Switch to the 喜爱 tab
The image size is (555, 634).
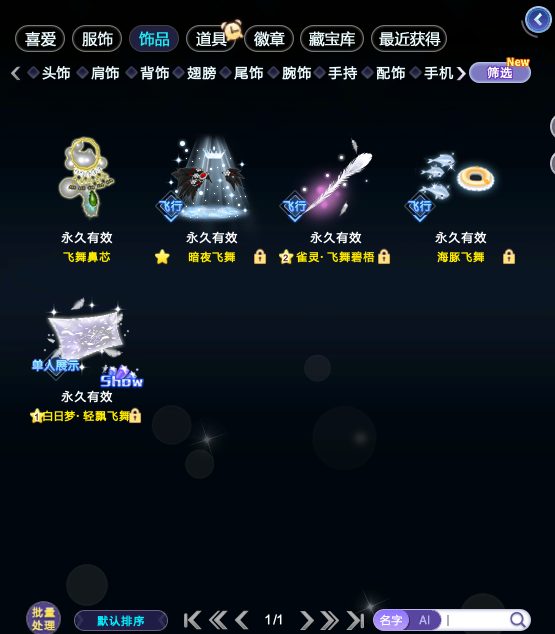tap(40, 39)
